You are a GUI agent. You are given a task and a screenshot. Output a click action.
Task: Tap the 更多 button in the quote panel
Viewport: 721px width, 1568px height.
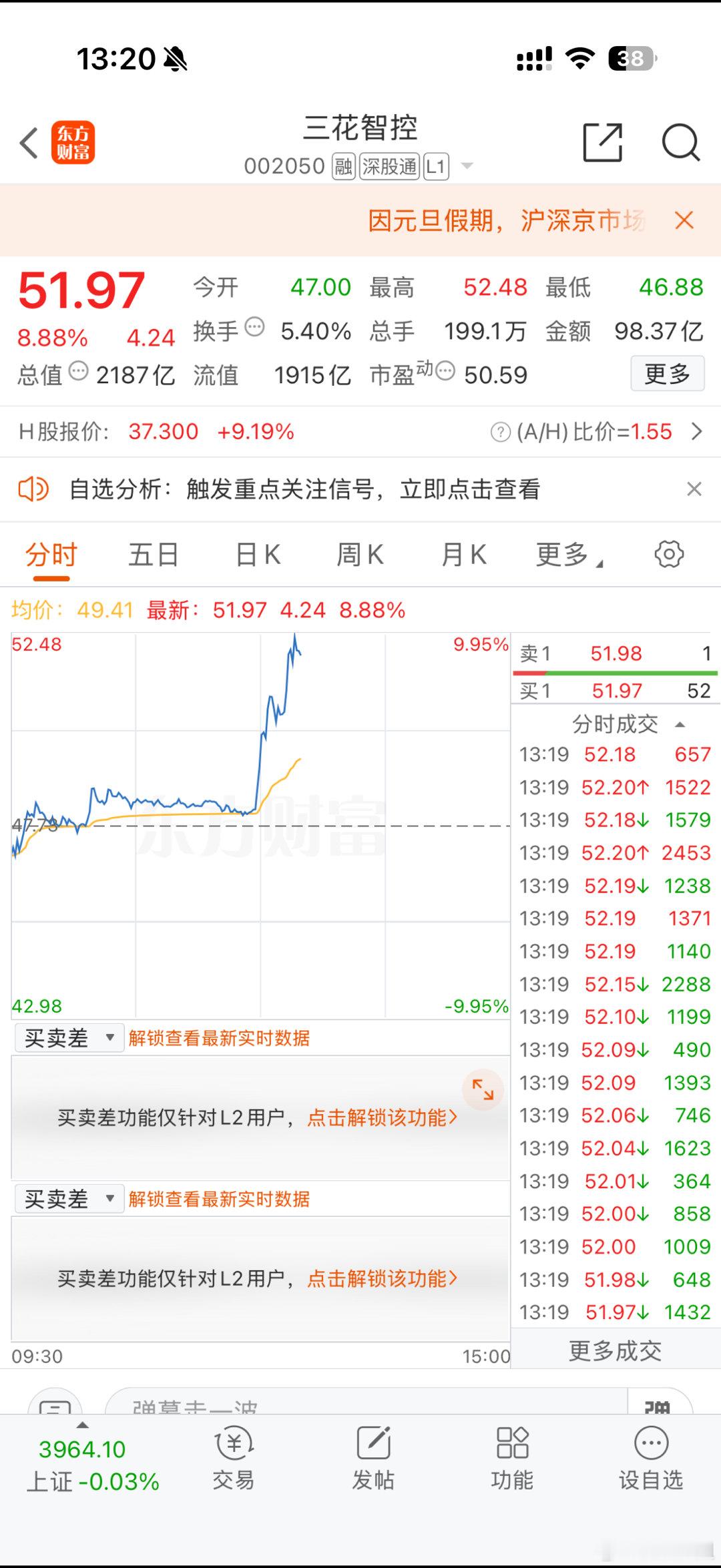tap(667, 374)
